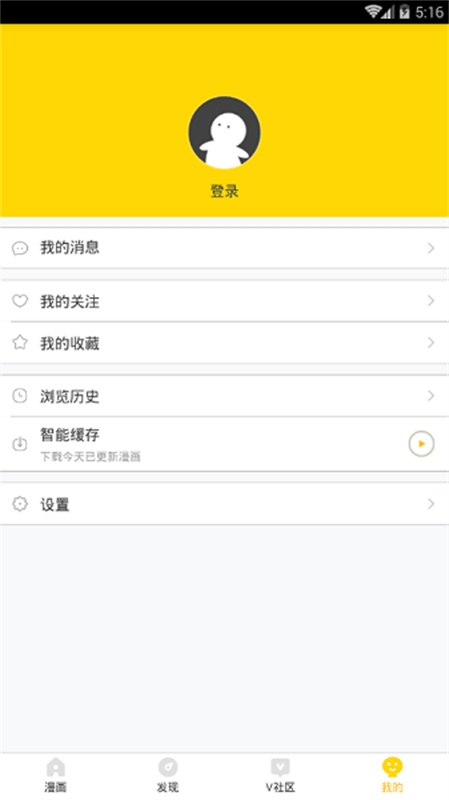This screenshot has width=449, height=800.
Task: Start 智能缓存 download with play button
Action: pos(421,444)
